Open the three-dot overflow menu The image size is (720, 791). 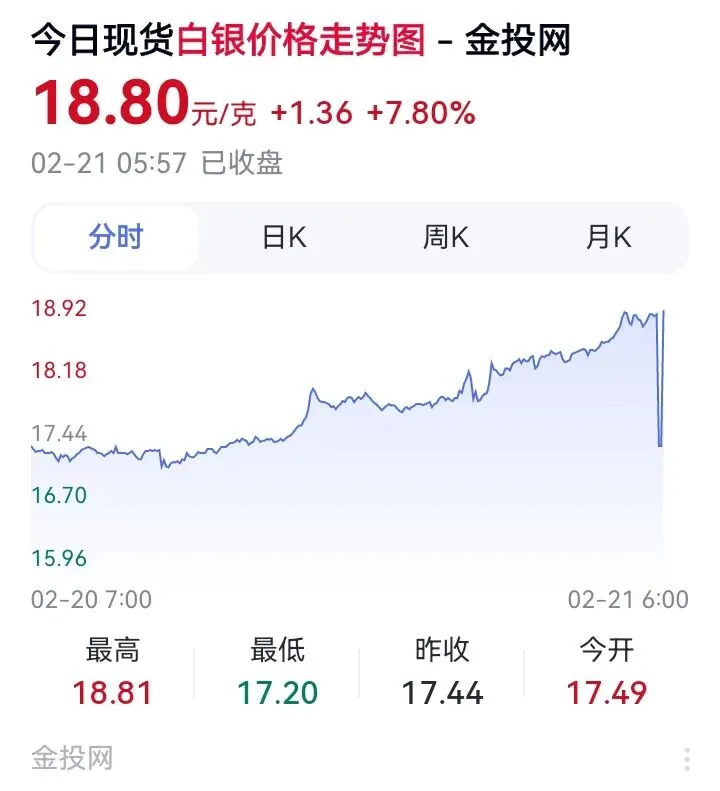687,759
